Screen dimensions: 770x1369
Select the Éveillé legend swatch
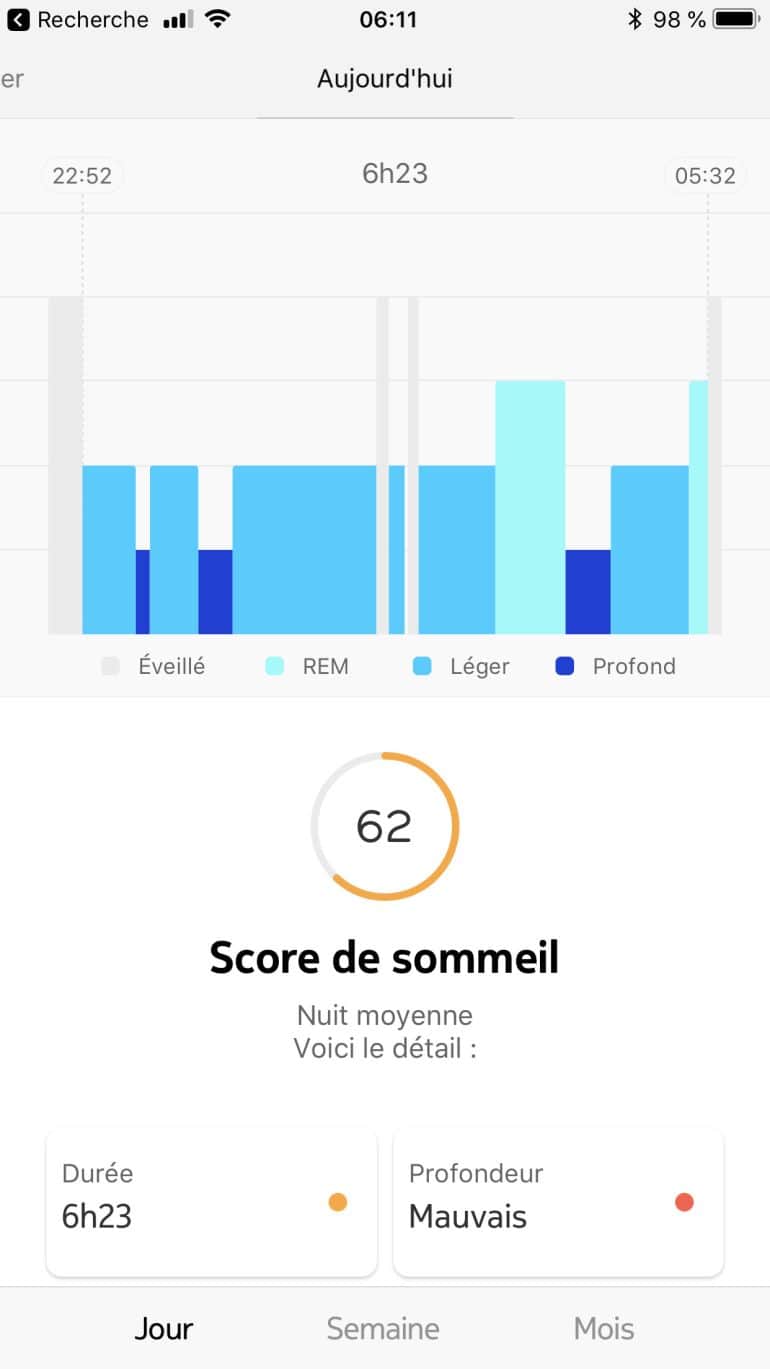110,665
